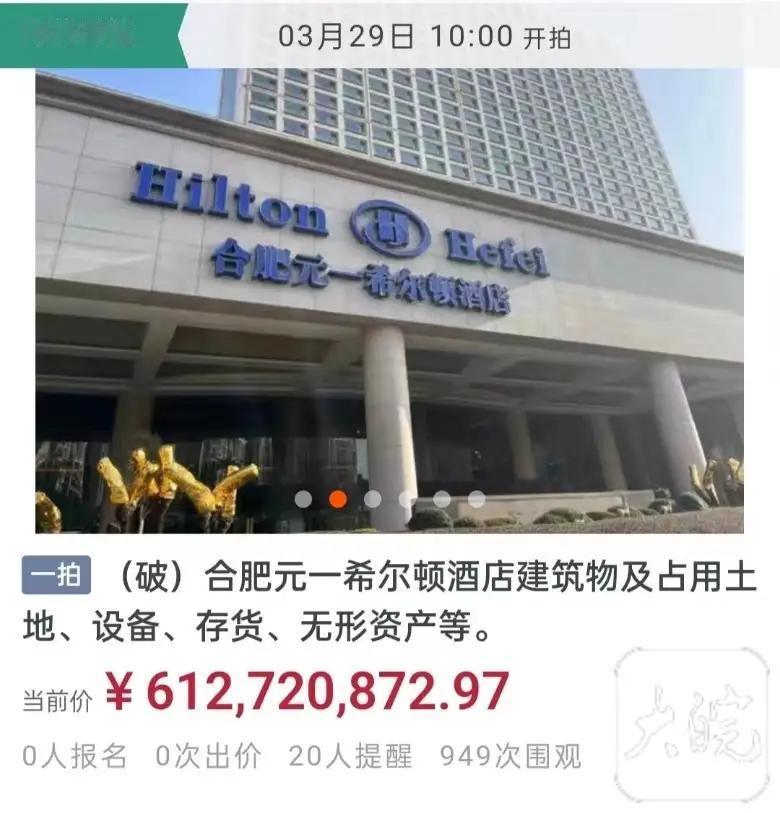
Task: Click the 当前价 price label
Action: tap(61, 693)
